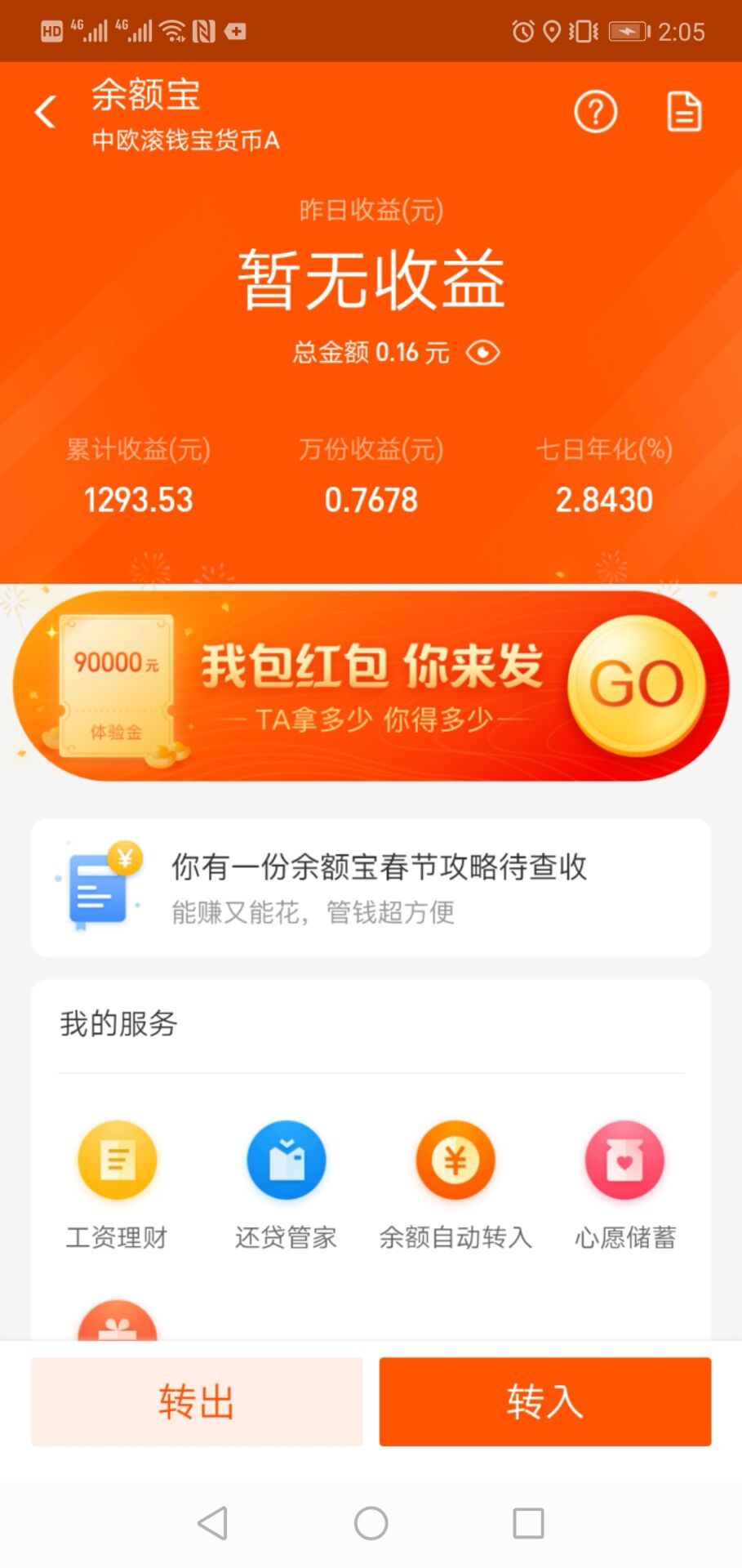Tap the help question mark icon
The image size is (742, 1568).
[595, 113]
